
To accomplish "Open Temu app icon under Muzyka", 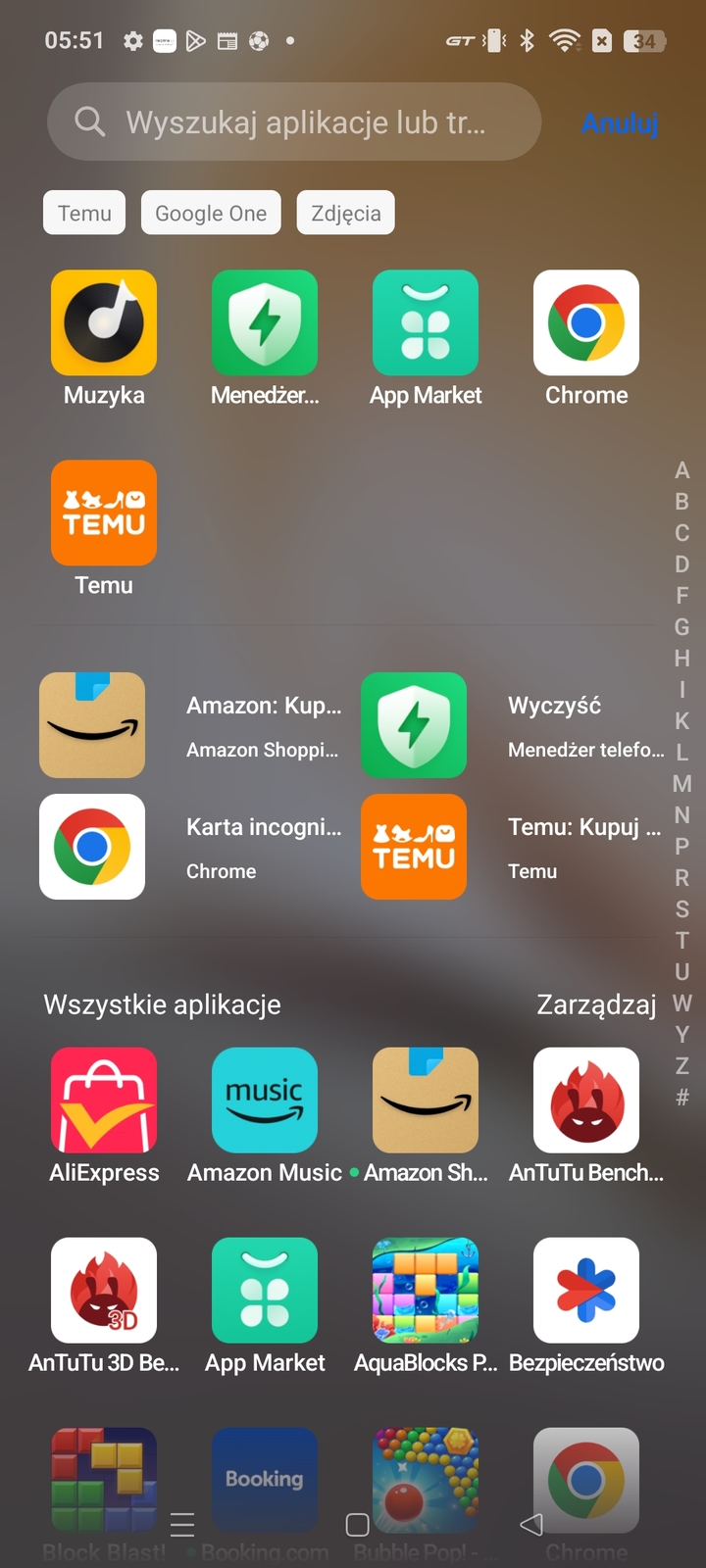I will (x=104, y=514).
